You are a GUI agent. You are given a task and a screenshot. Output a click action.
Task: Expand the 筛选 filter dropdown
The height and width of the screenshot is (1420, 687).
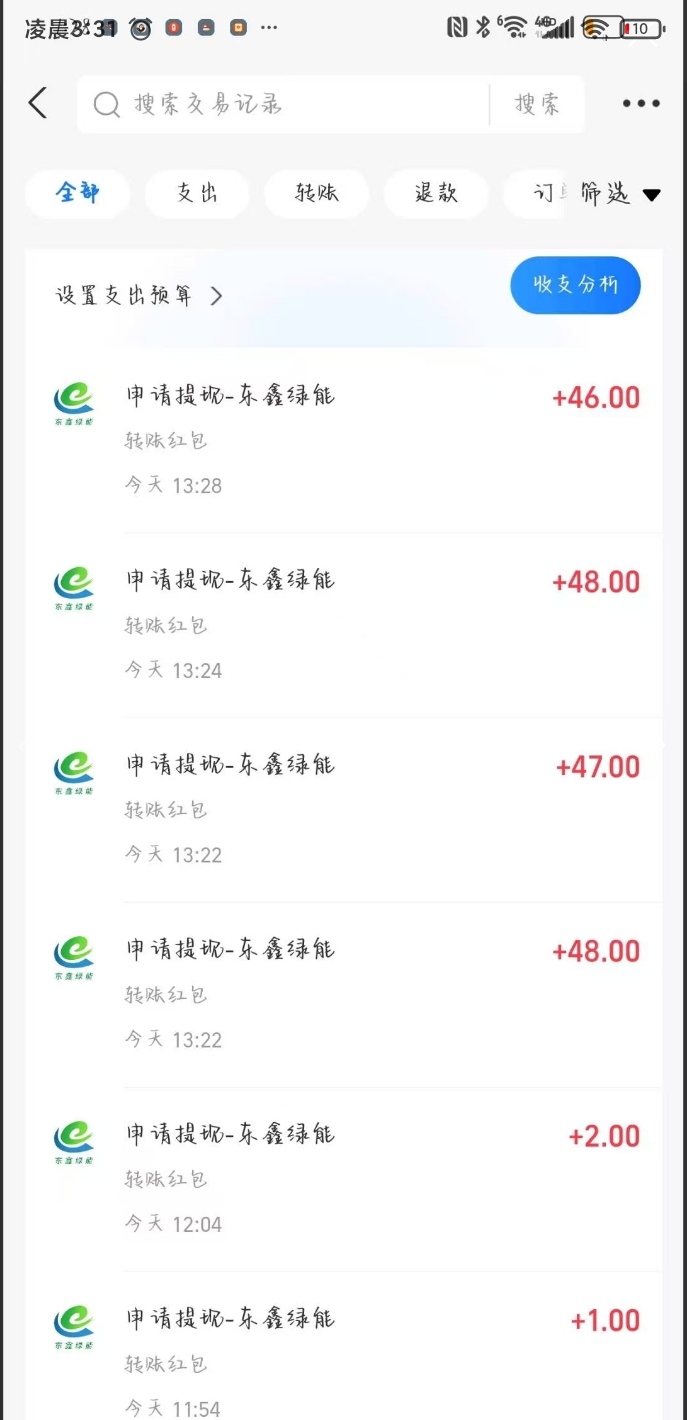[620, 194]
